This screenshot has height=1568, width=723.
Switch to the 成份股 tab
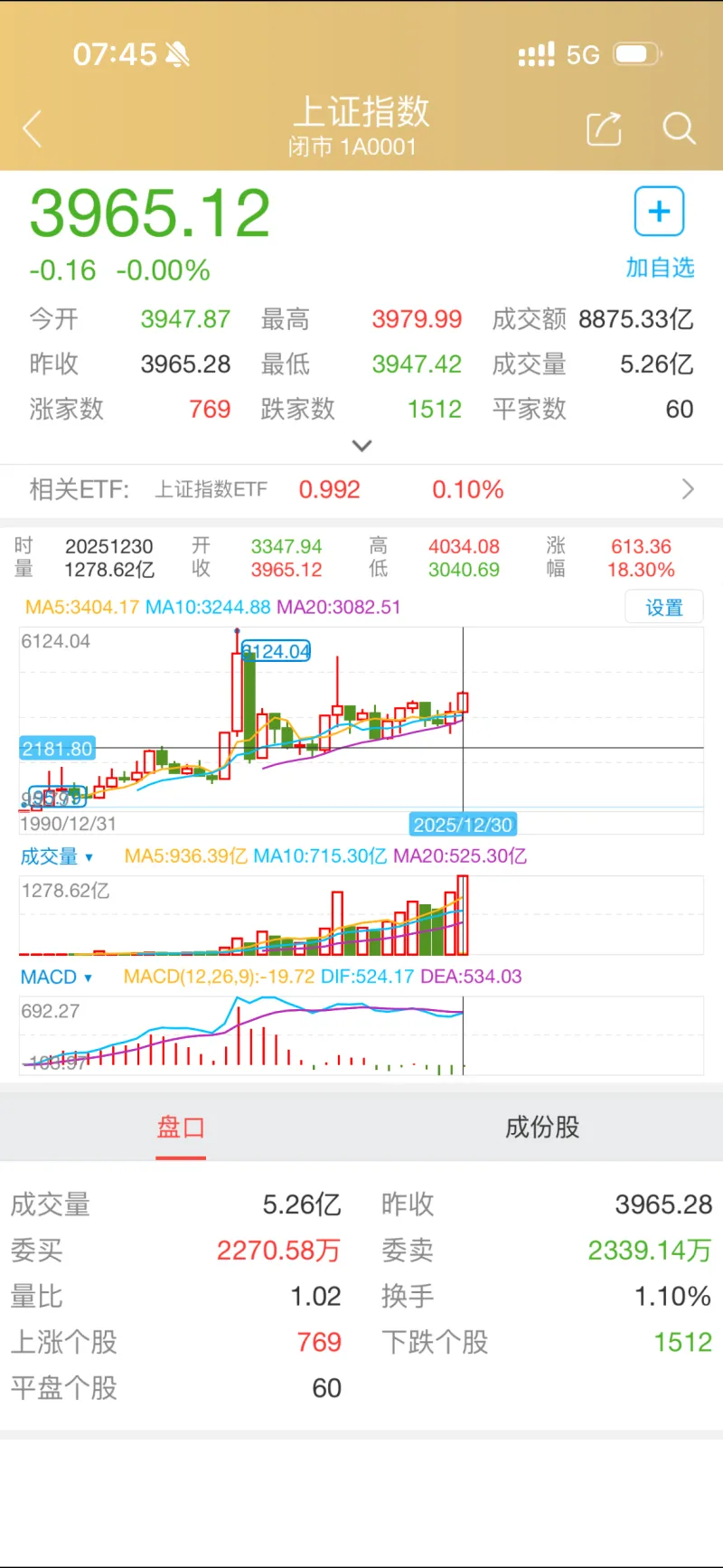point(541,1128)
